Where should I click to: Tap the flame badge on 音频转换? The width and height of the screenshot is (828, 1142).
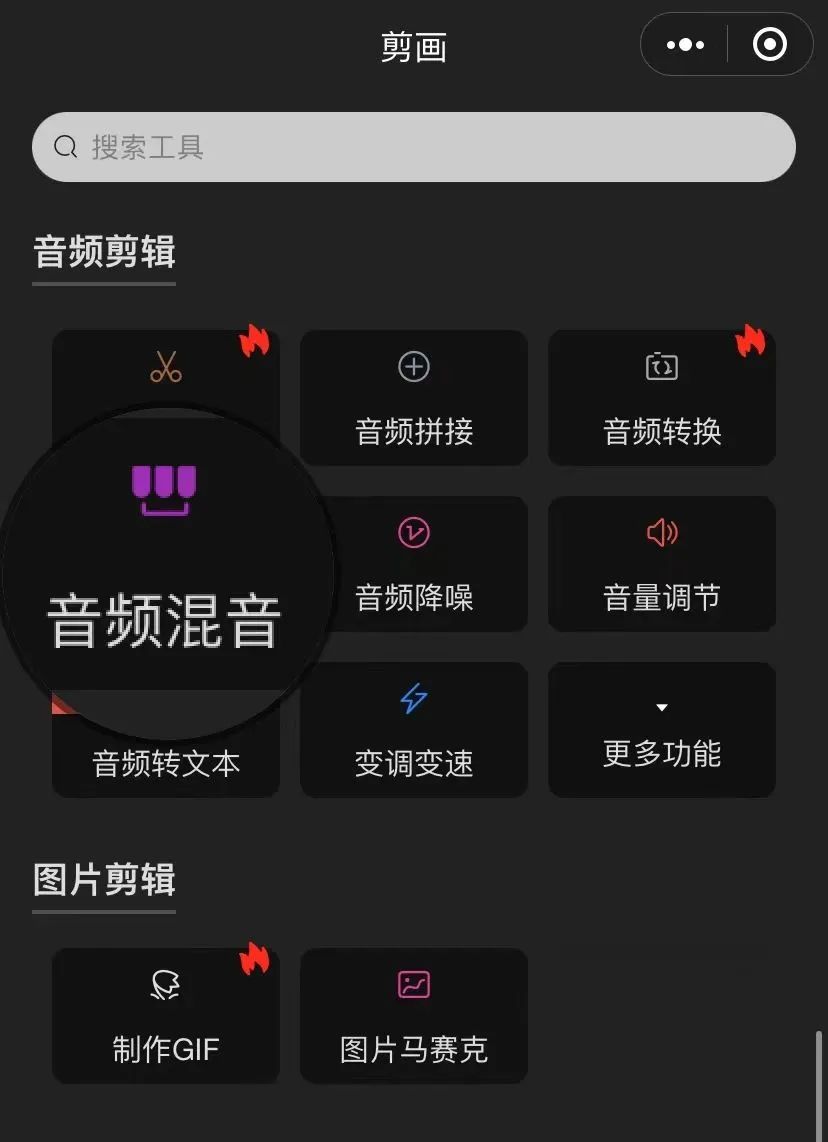(752, 340)
